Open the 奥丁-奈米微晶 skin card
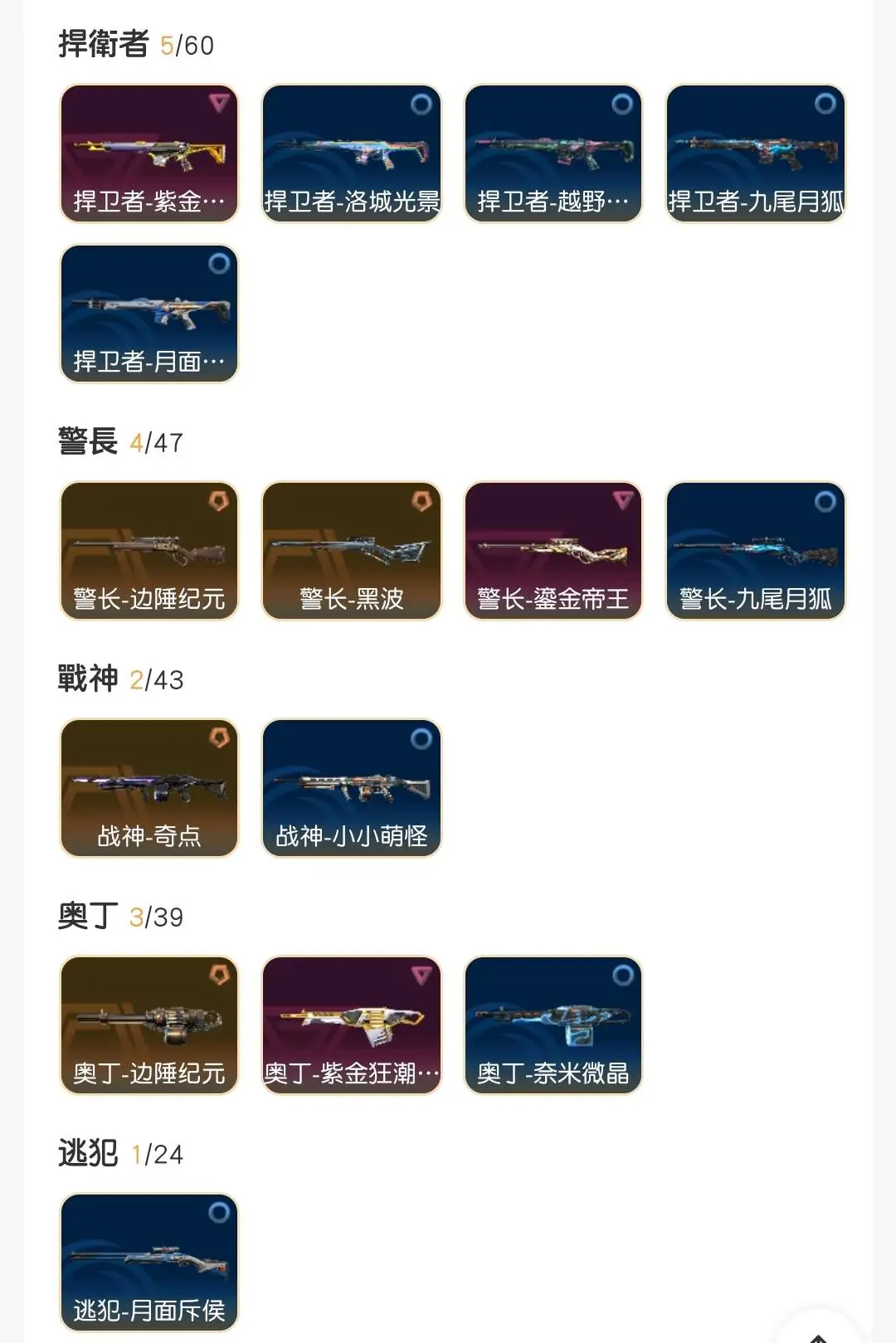896x1343 pixels. (553, 1025)
